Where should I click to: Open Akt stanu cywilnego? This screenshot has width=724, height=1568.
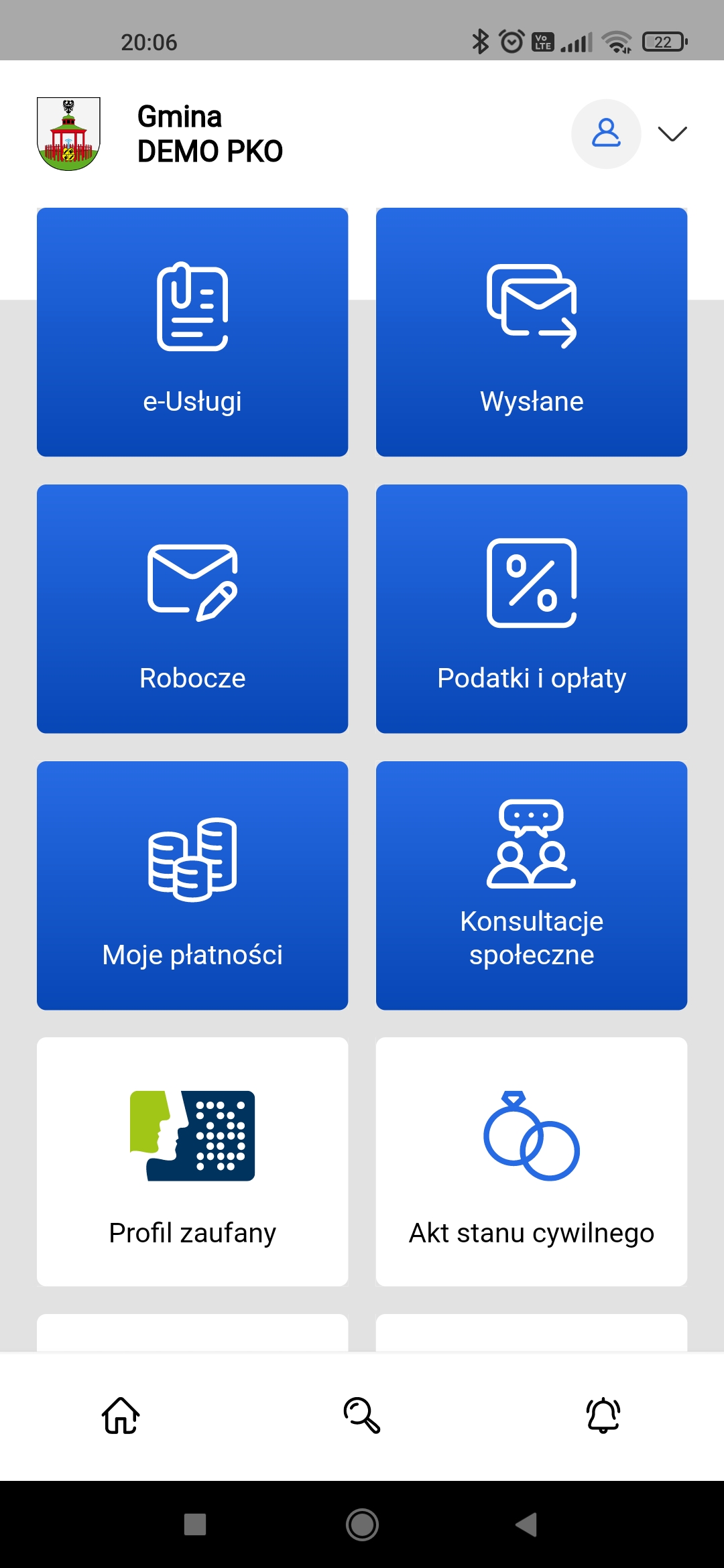[x=532, y=1161]
